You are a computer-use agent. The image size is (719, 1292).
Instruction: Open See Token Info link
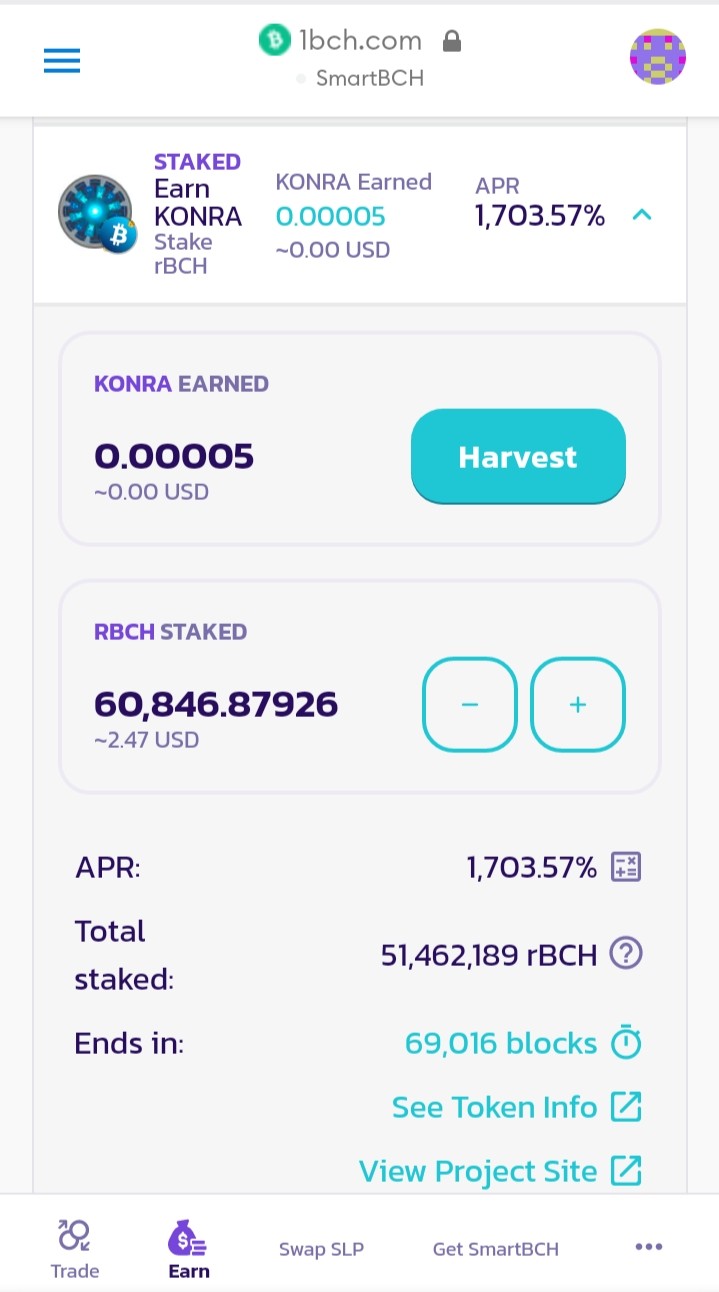517,1107
